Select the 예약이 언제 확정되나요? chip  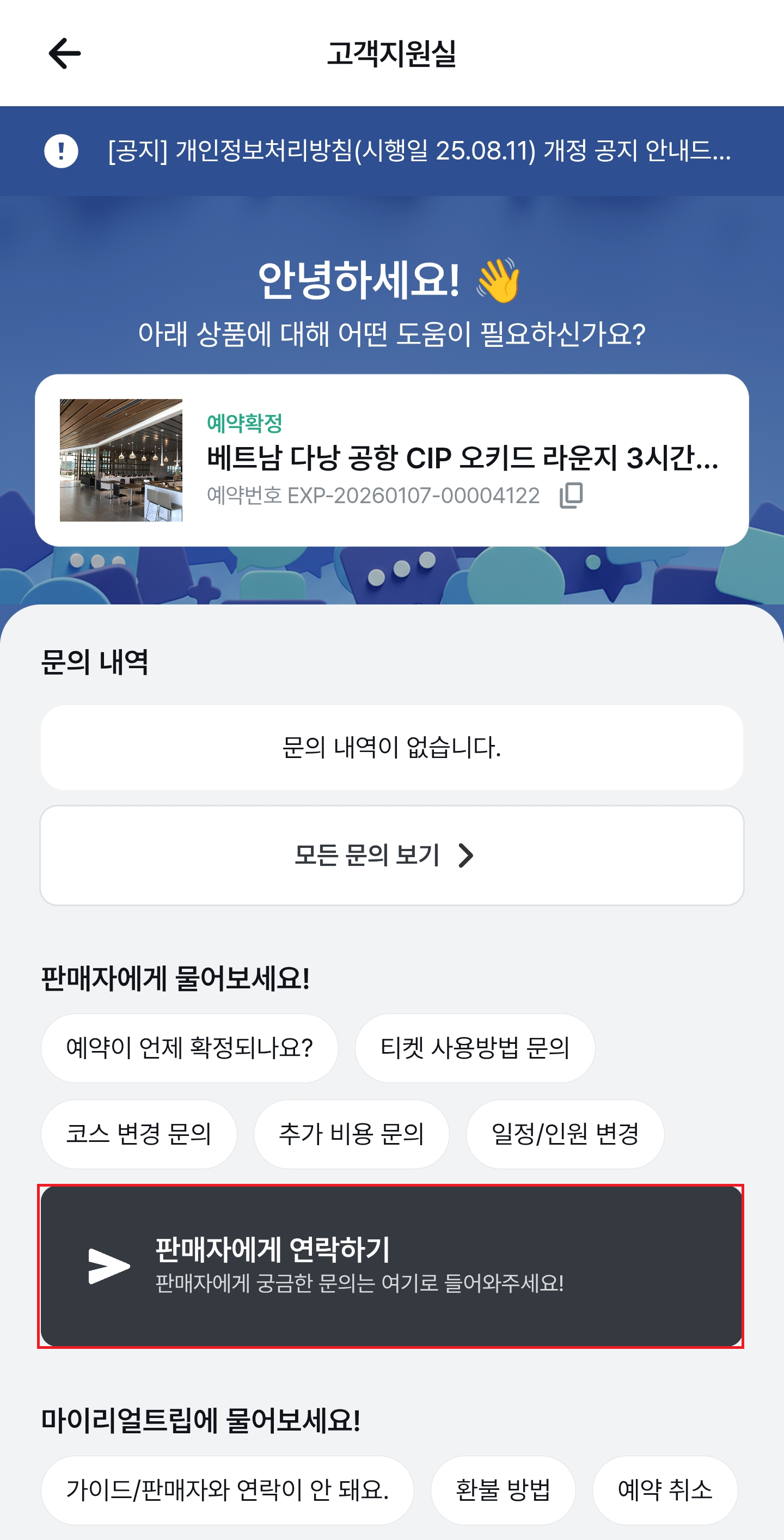tap(189, 1048)
